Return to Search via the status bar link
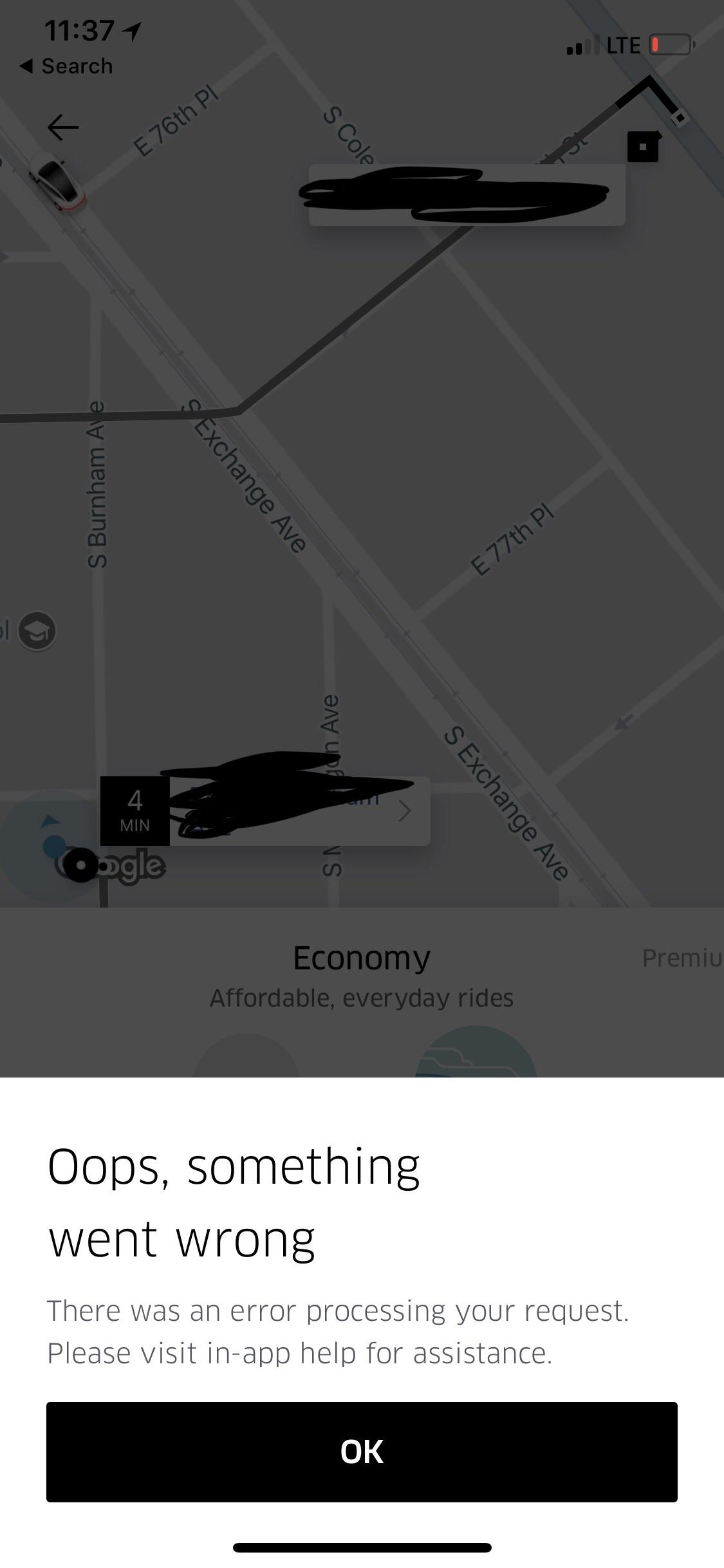This screenshot has width=724, height=1568. point(66,66)
